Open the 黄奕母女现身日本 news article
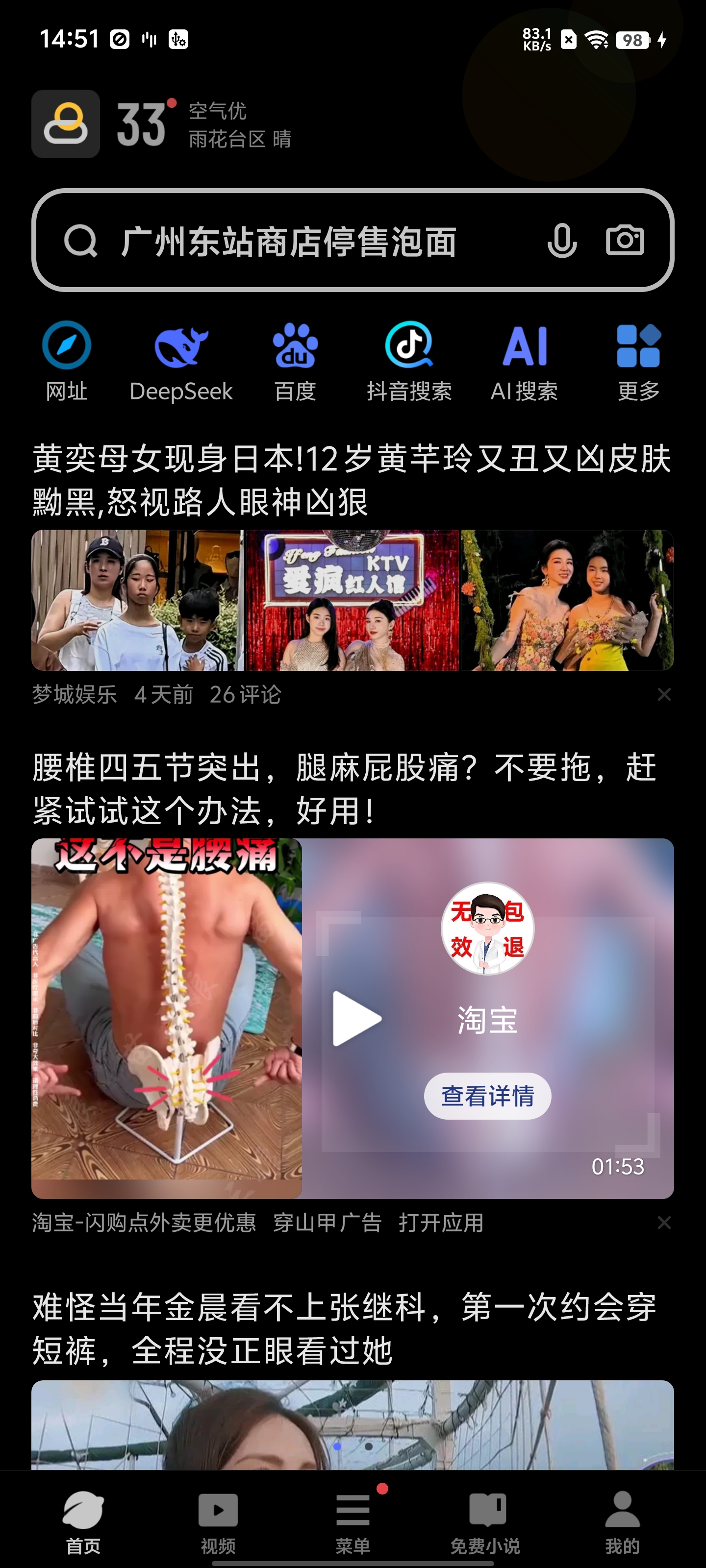The width and height of the screenshot is (706, 1568). 352,480
